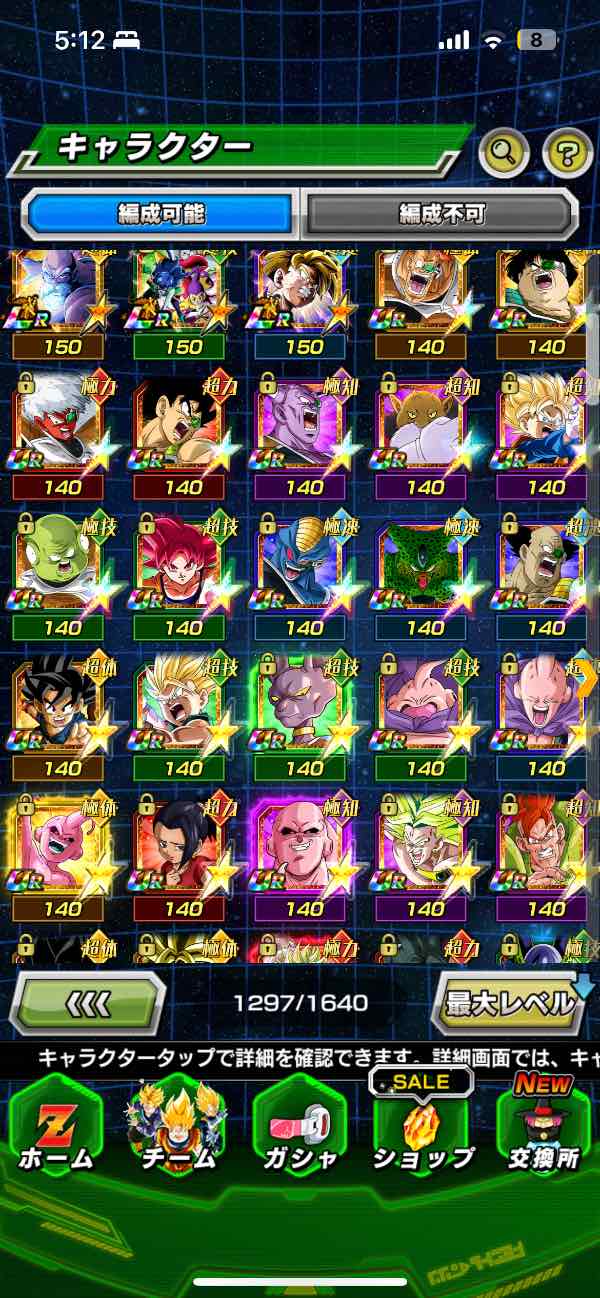Image resolution: width=600 pixels, height=1298 pixels.
Task: Open the 最大レベル sort button
Action: [510, 1003]
